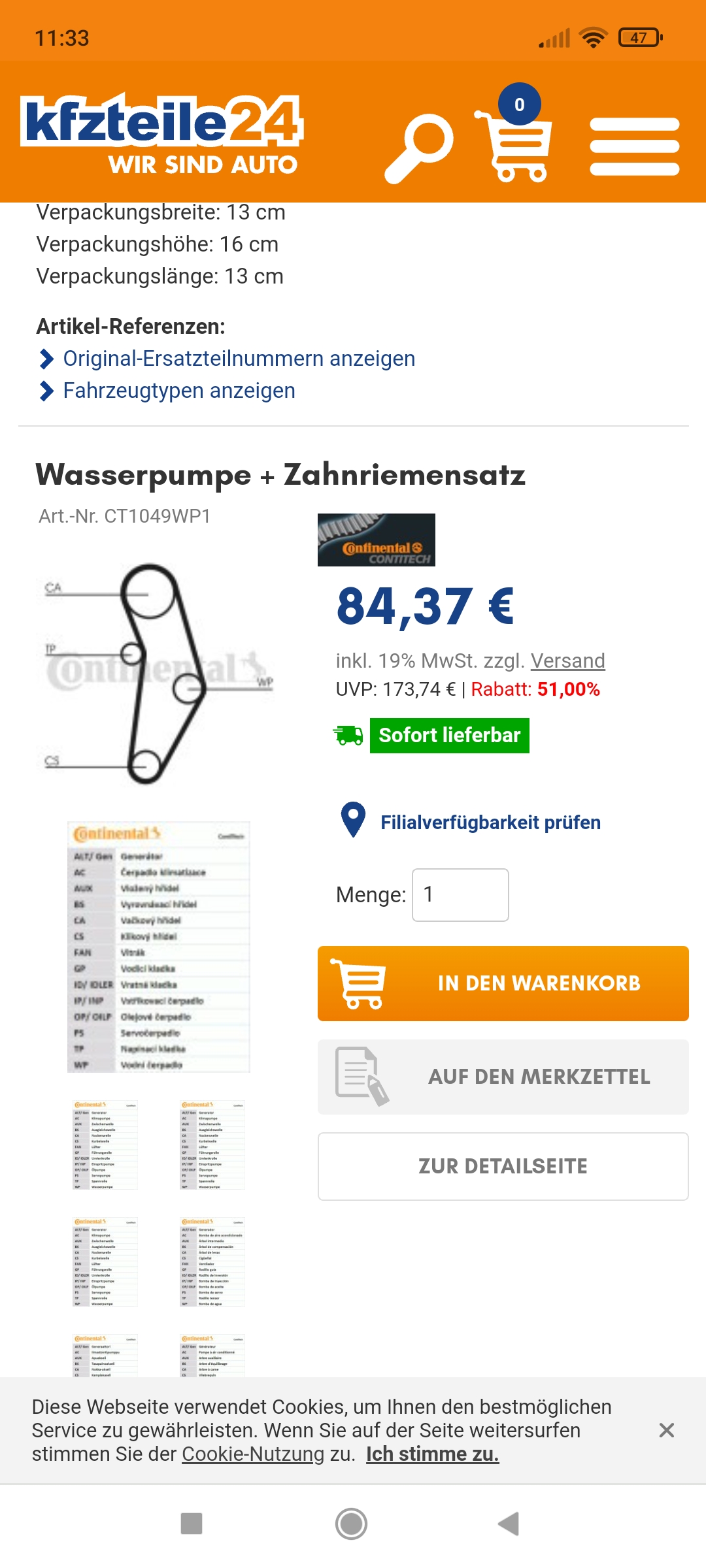Dismiss the cookie banner
706x1568 pixels.
[666, 1430]
